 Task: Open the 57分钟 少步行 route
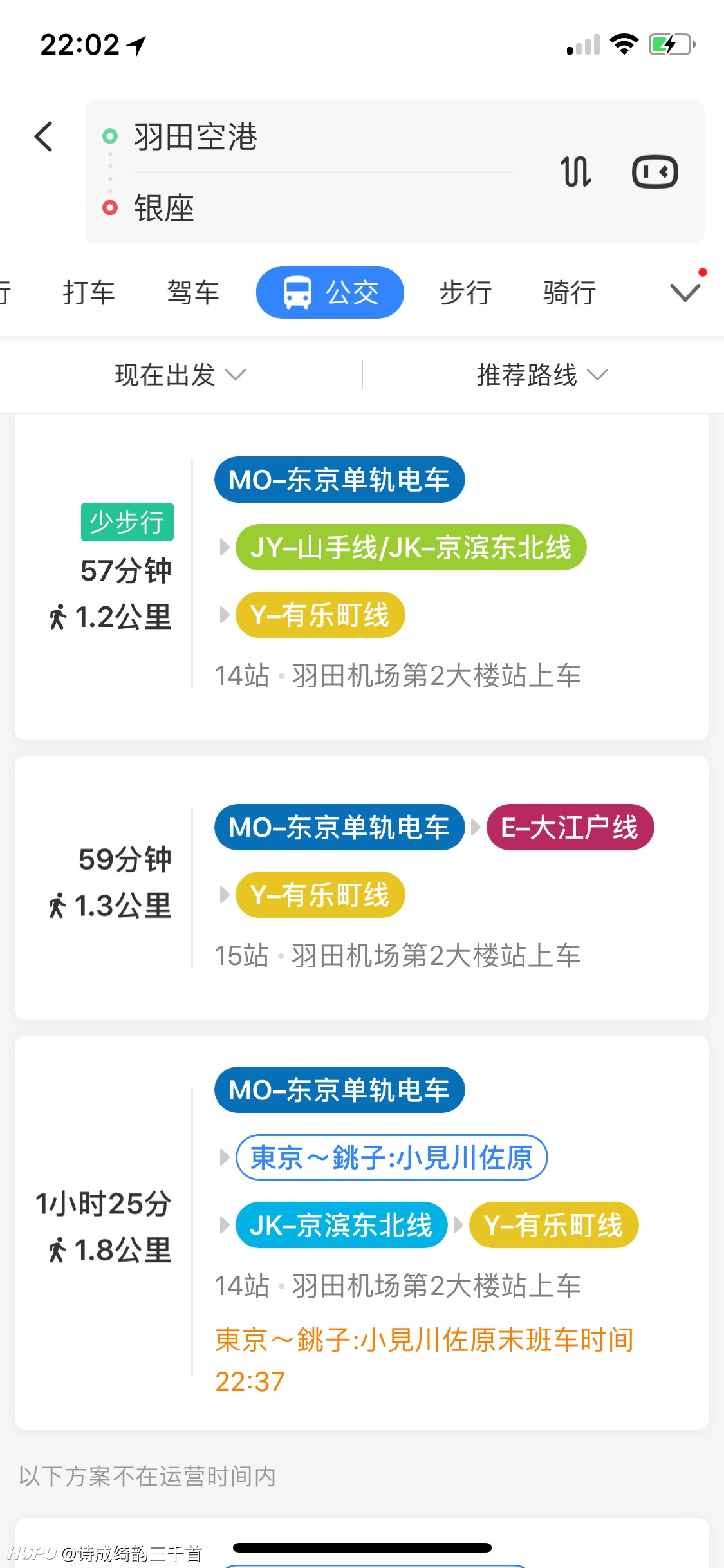pos(362,577)
